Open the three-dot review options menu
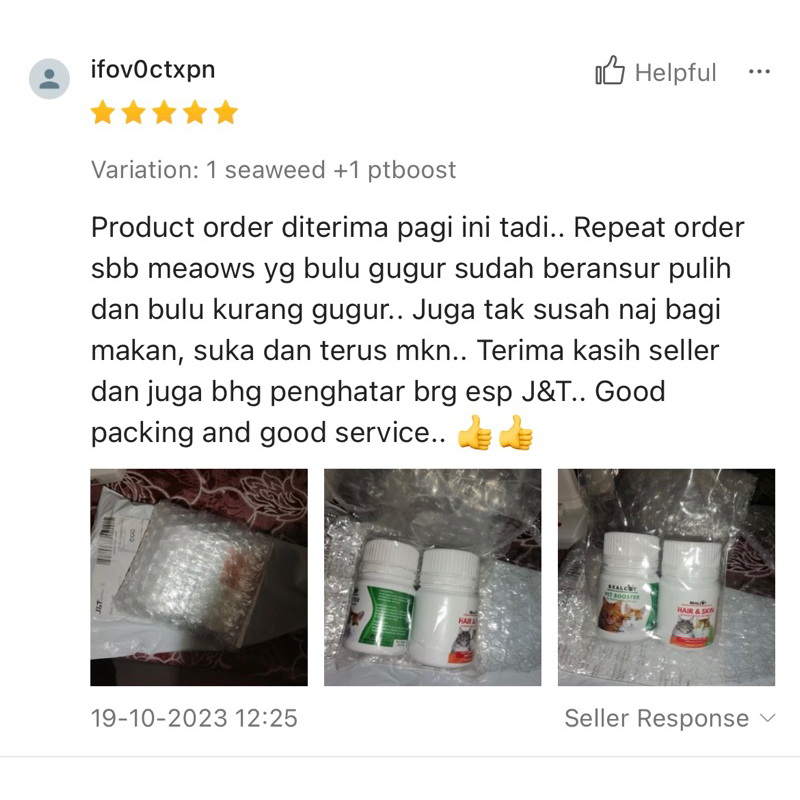The width and height of the screenshot is (800, 800). pos(759,71)
